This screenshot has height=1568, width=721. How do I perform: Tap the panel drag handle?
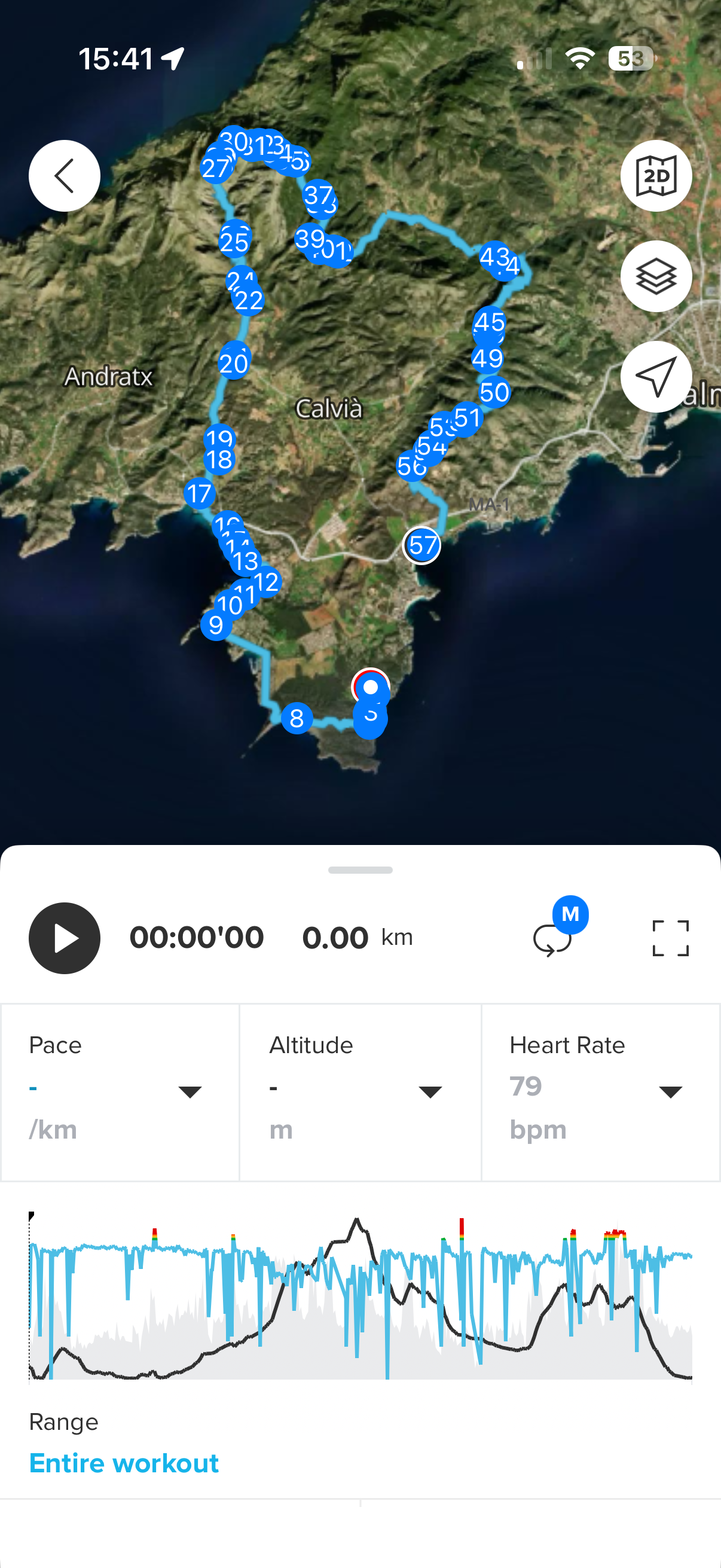(360, 870)
